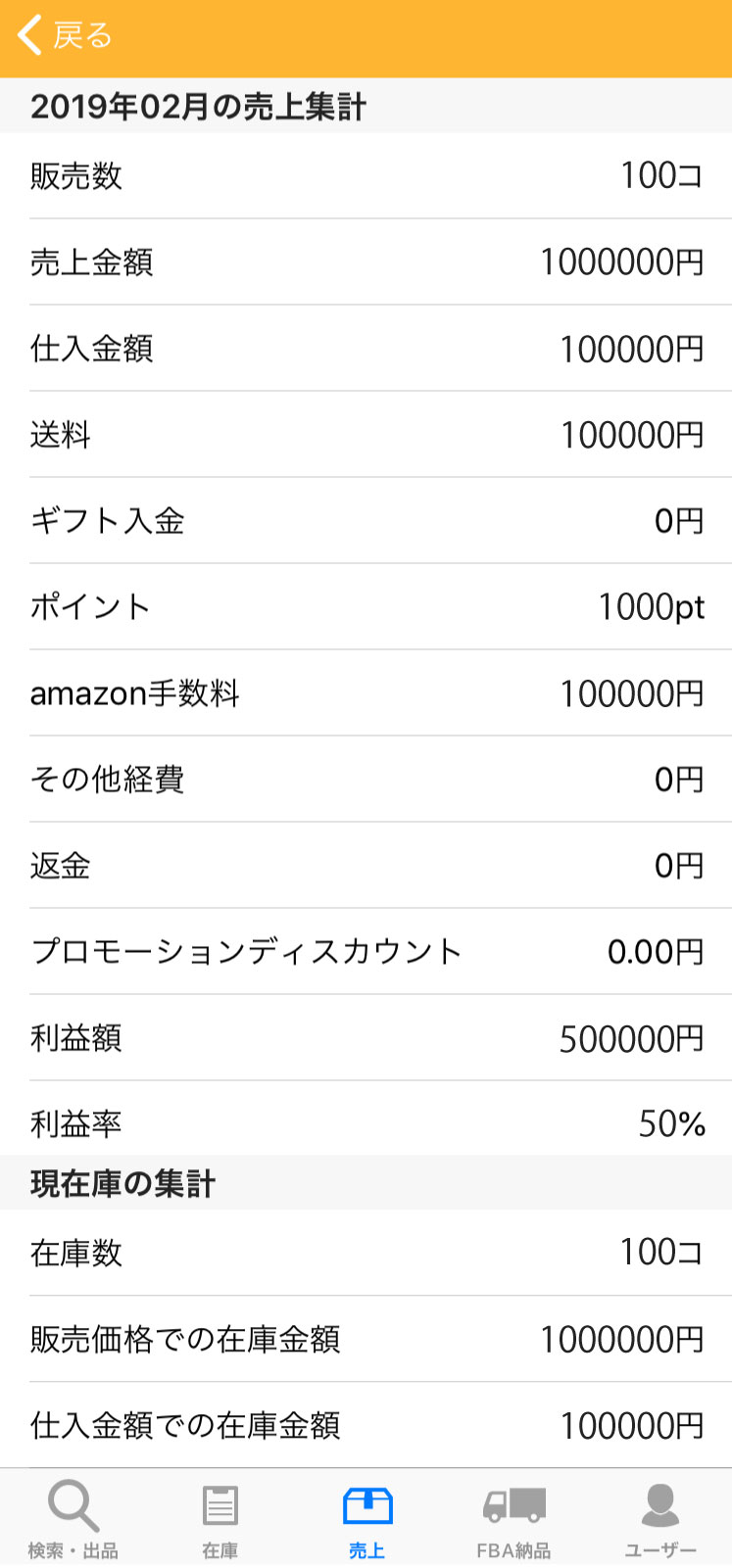Viewport: 732px width, 1568px height.
Task: Go back with the 戻る button
Action: pos(65,35)
